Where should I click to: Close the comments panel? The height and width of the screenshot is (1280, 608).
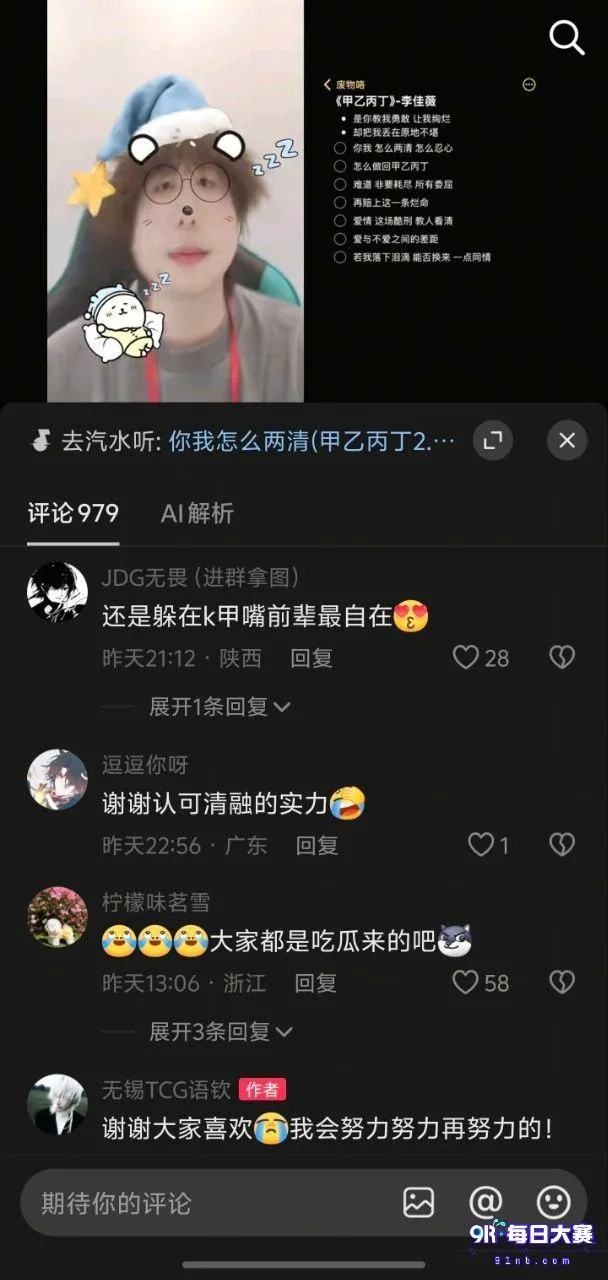coord(567,440)
